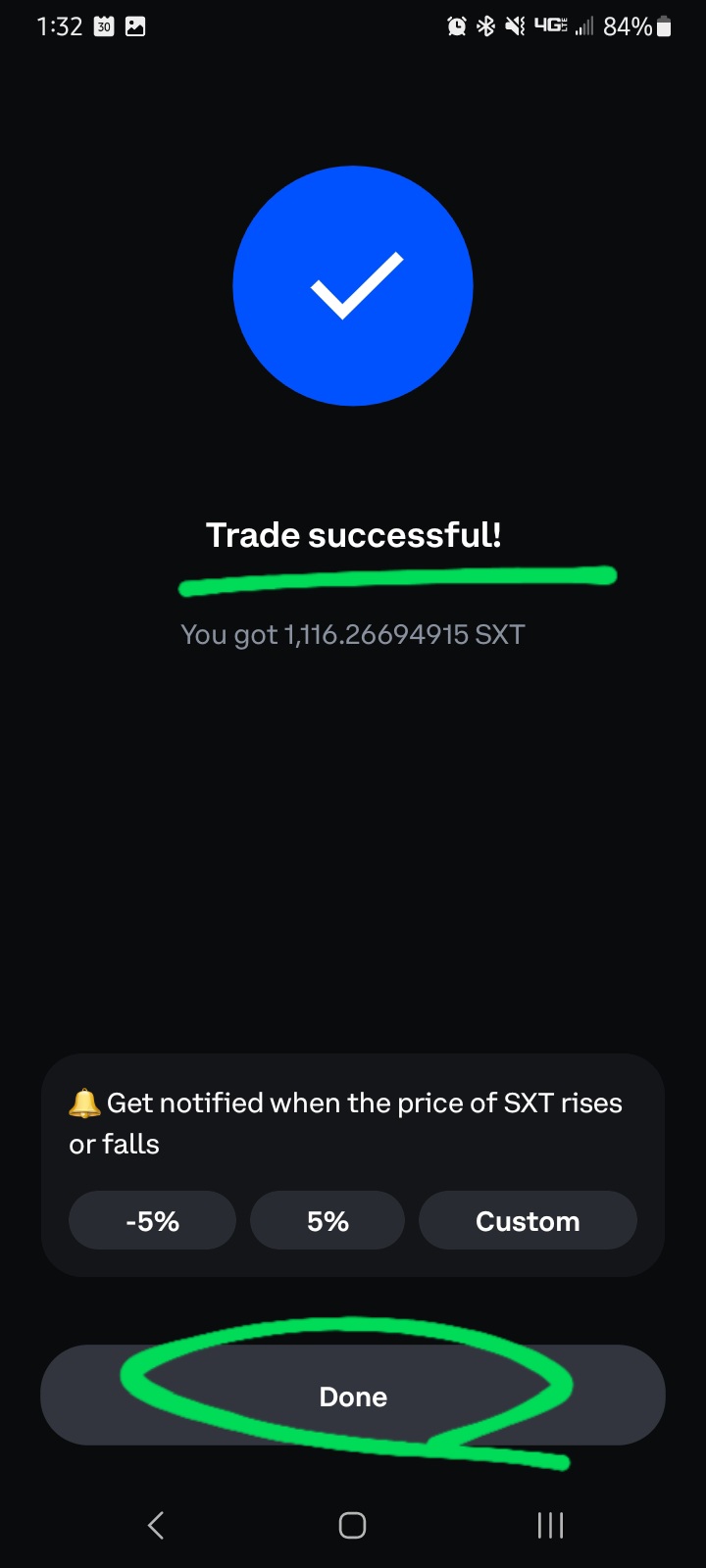Tap Done to close trade confirmation
This screenshot has width=706, height=1568.
point(353,1396)
